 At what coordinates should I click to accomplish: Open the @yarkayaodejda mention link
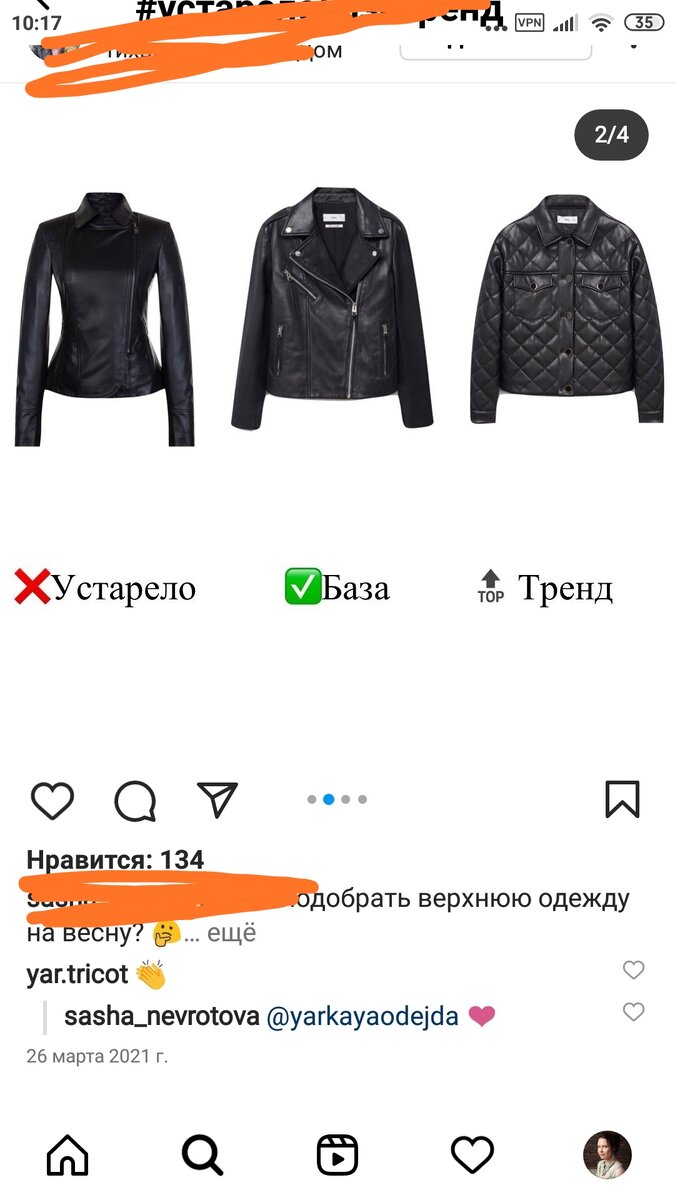pyautogui.click(x=362, y=1017)
